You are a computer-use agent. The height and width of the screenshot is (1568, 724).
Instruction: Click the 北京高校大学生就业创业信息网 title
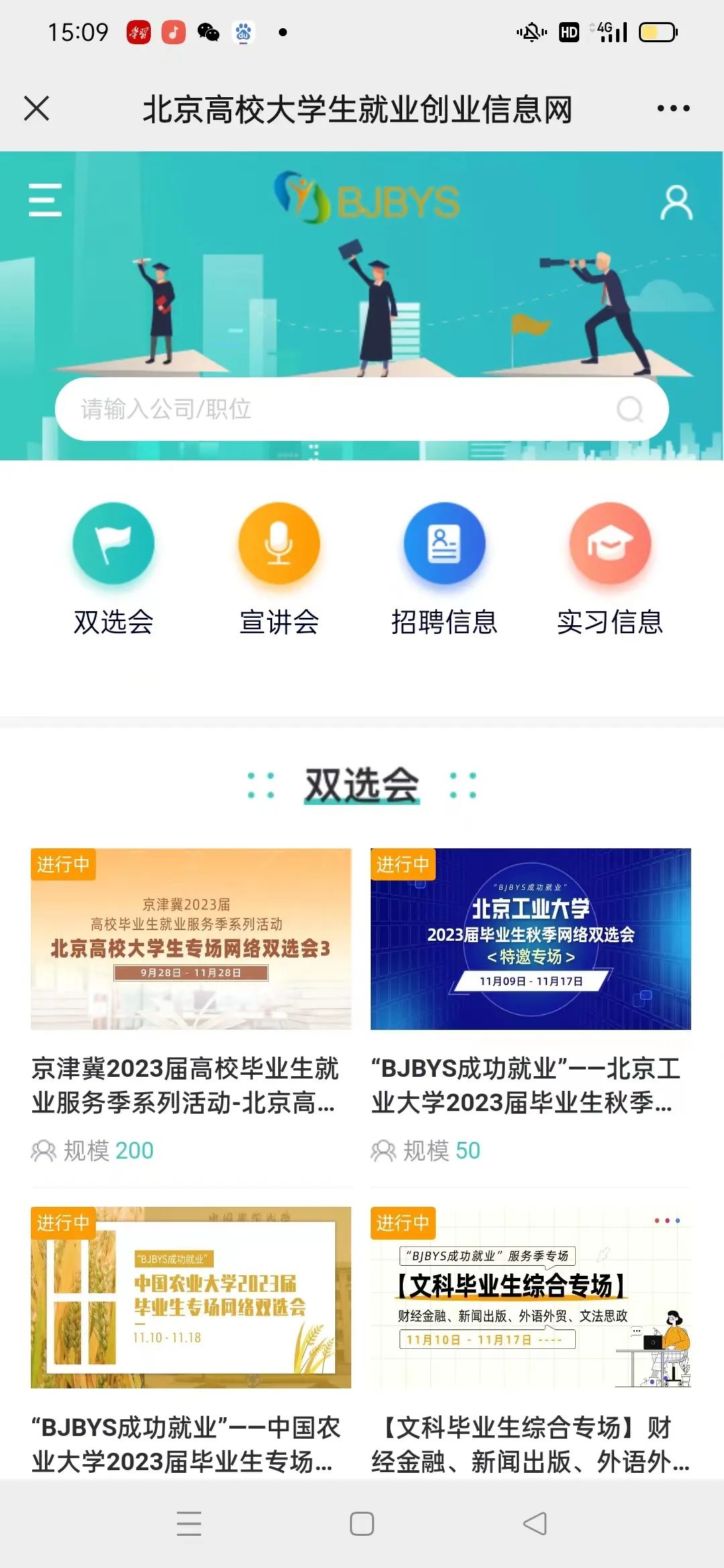[x=361, y=109]
